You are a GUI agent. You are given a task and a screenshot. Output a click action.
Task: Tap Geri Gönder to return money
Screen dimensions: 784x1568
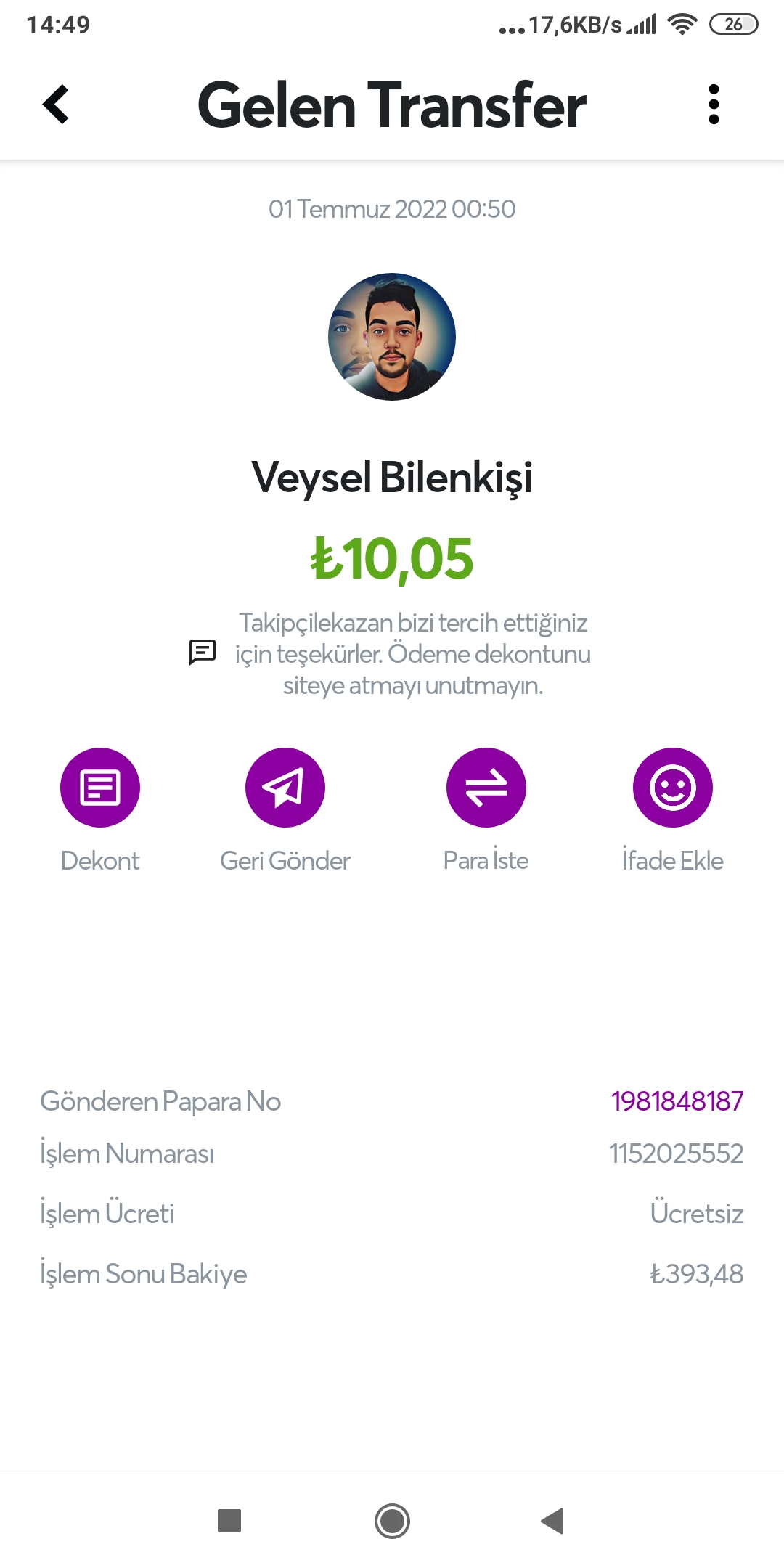pos(285,788)
